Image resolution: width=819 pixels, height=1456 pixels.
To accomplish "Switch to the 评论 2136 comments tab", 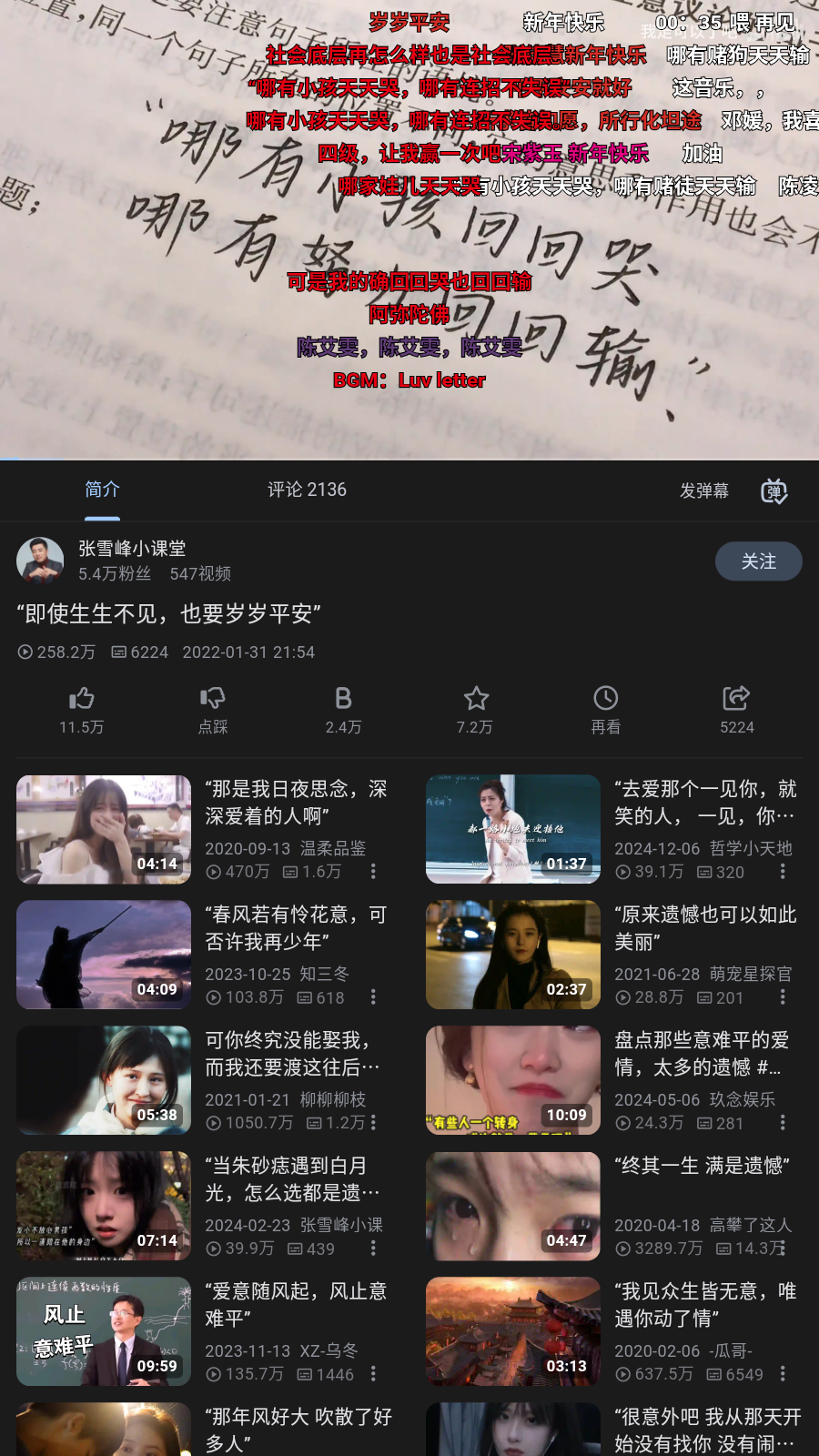I will [307, 490].
